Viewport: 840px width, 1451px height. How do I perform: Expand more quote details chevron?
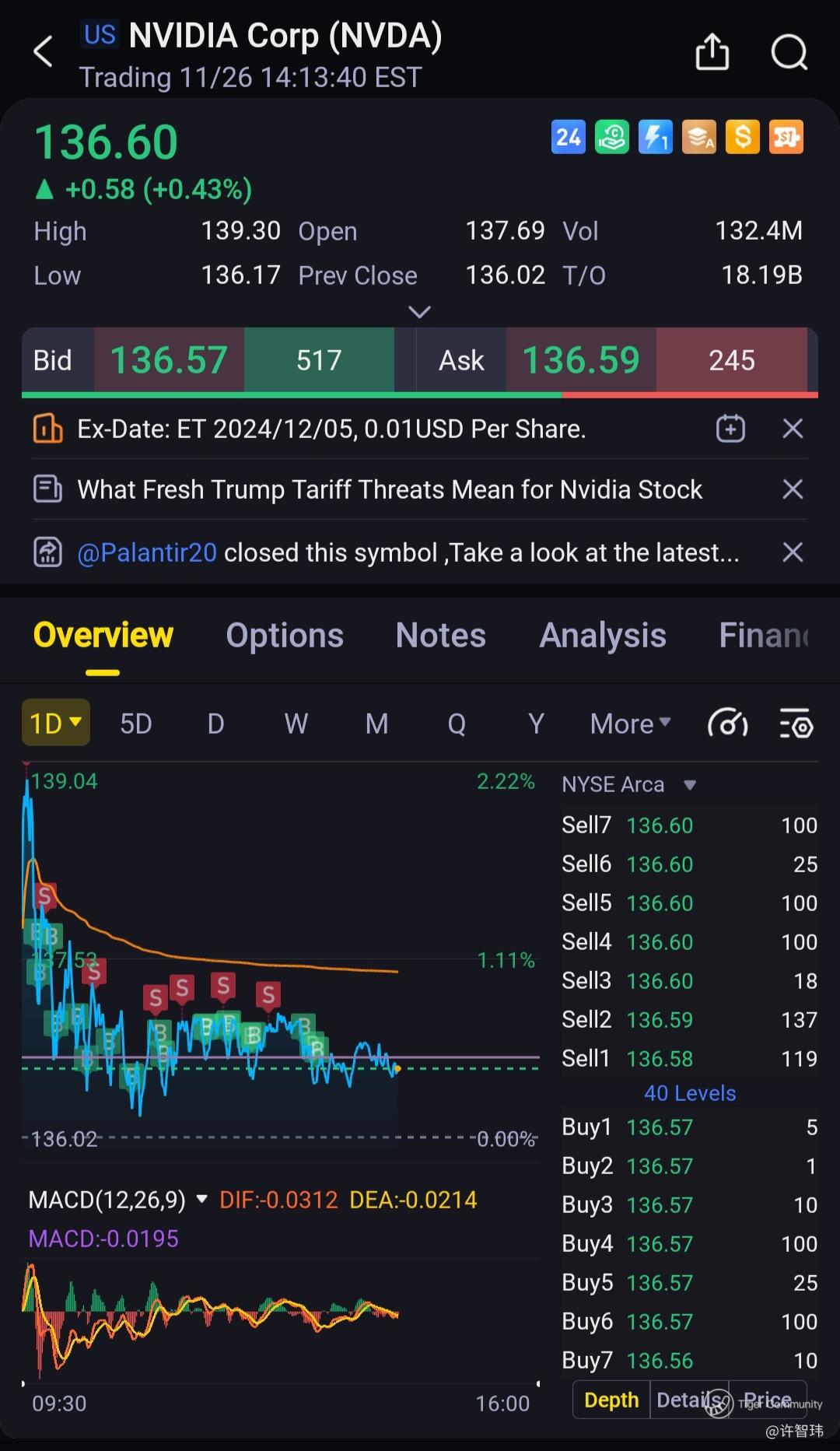[419, 312]
